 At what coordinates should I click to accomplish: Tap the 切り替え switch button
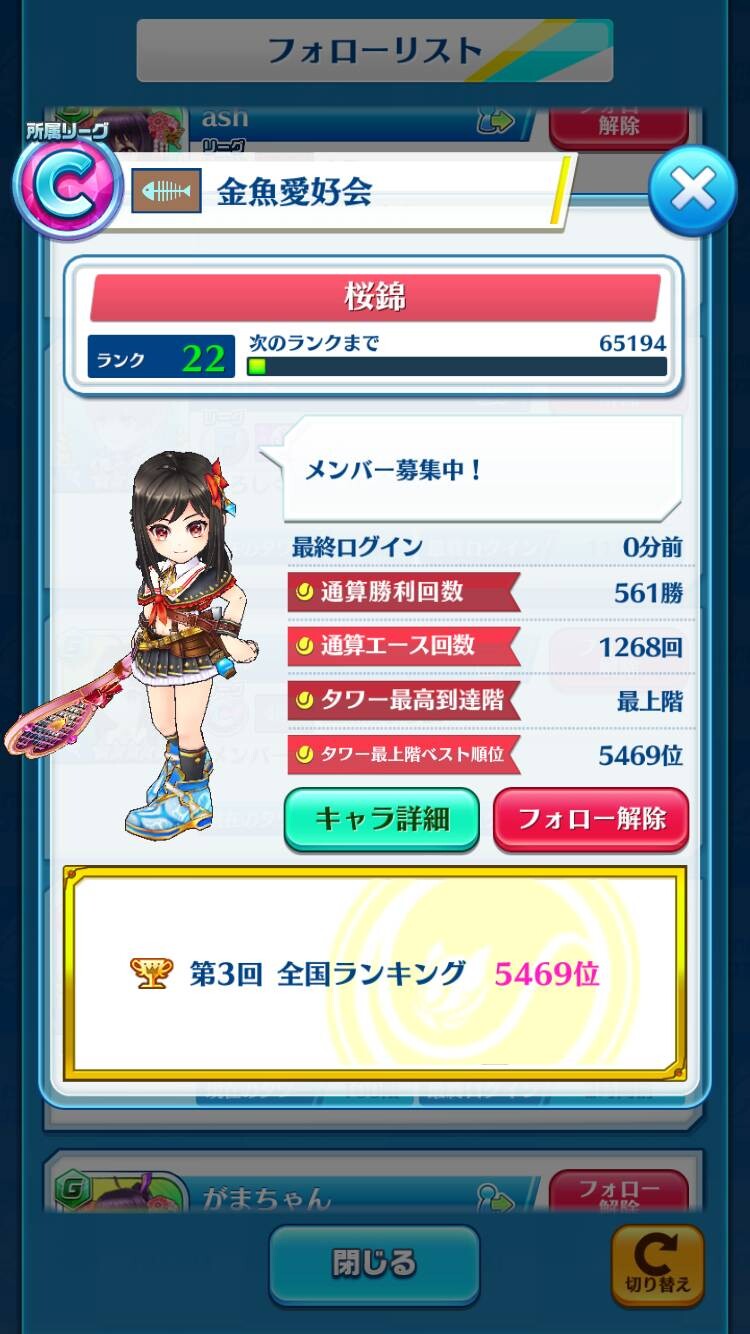(657, 1265)
